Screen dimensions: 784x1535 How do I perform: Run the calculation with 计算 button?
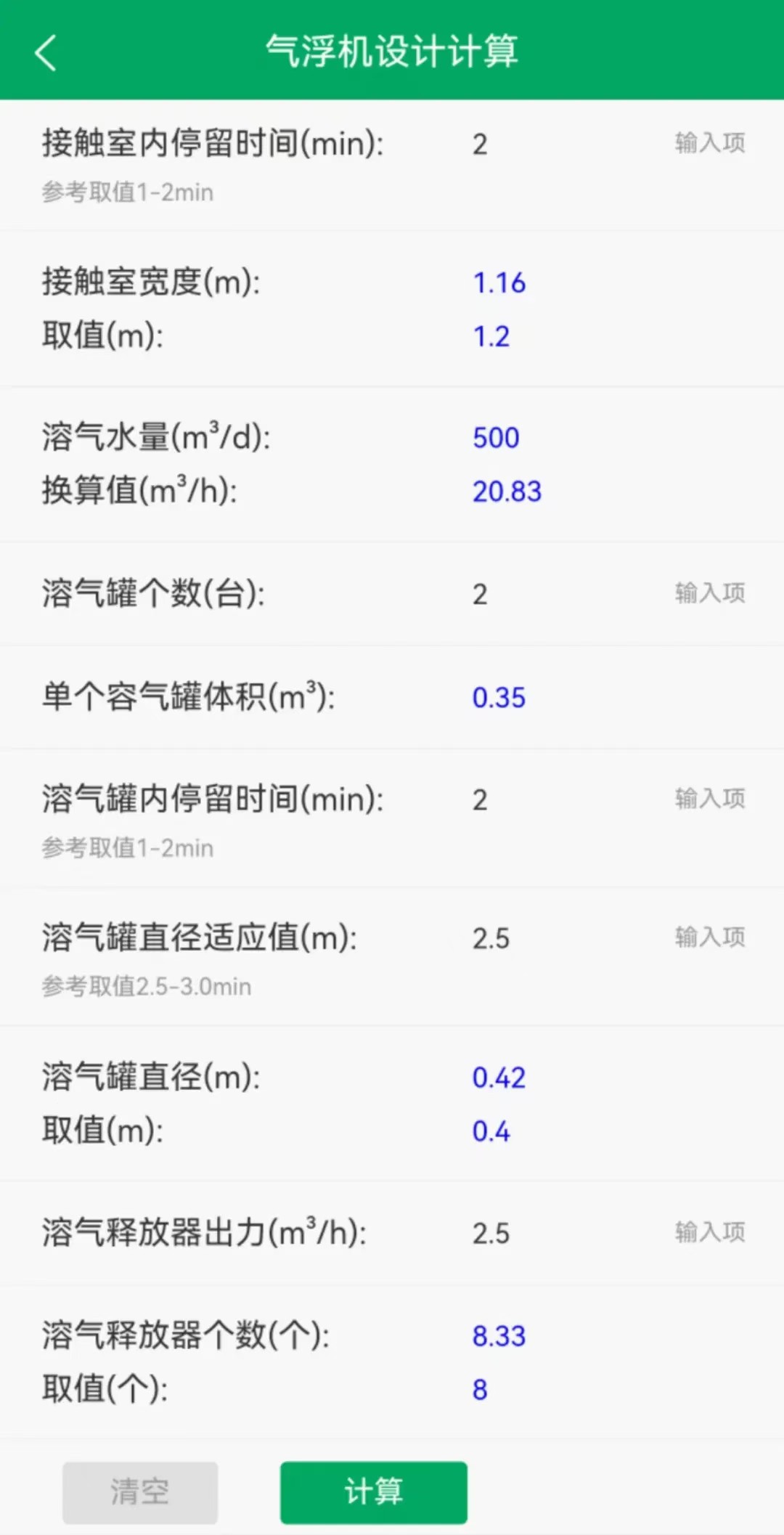pos(374,1492)
